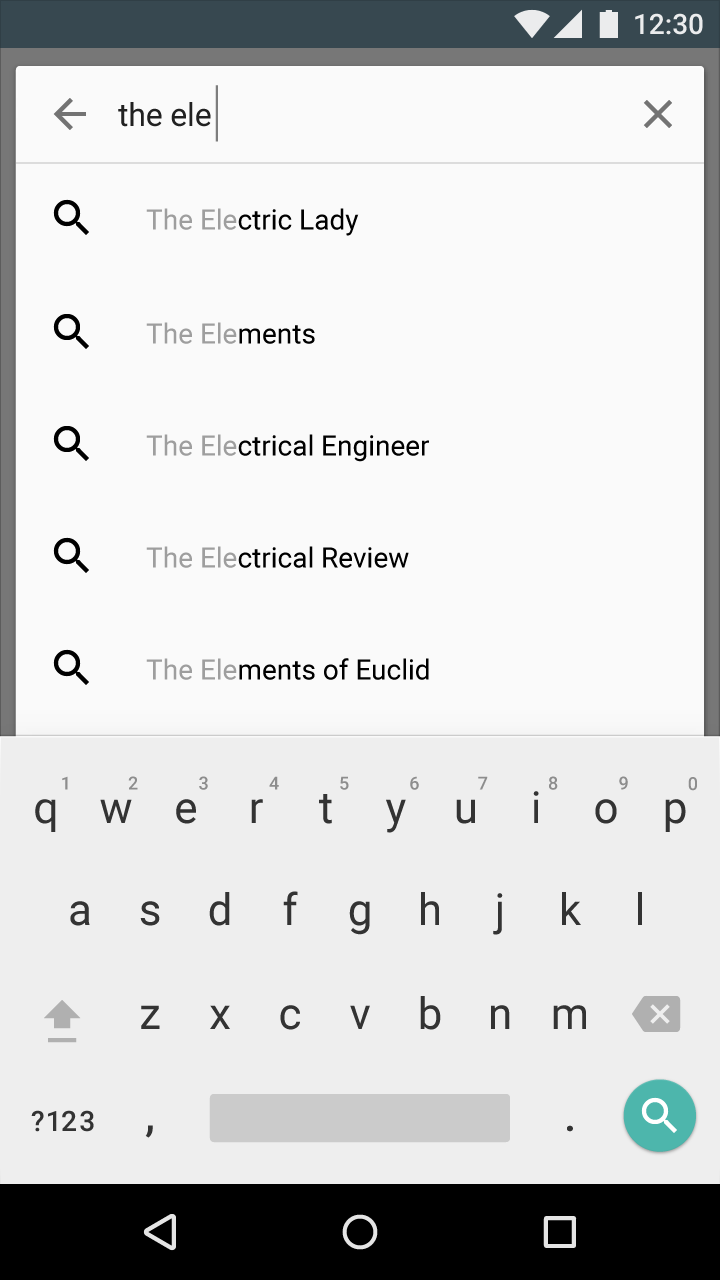
Task: Hit the backspace key on the keyboard
Action: [x=656, y=1014]
